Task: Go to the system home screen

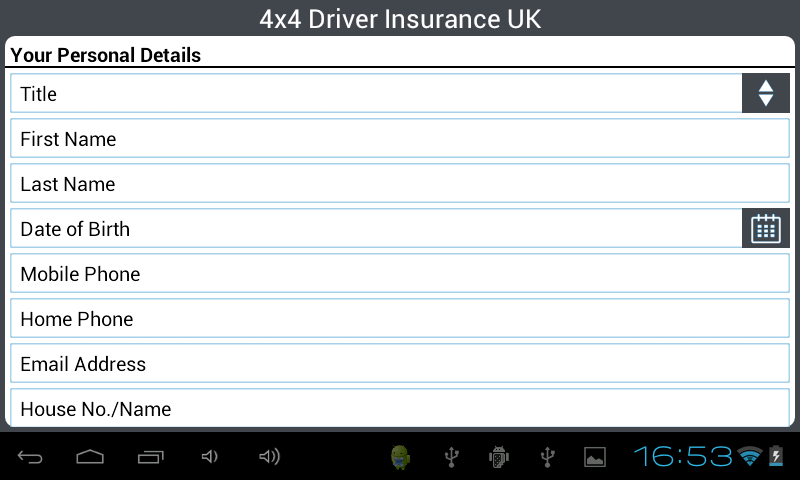Action: click(90, 457)
